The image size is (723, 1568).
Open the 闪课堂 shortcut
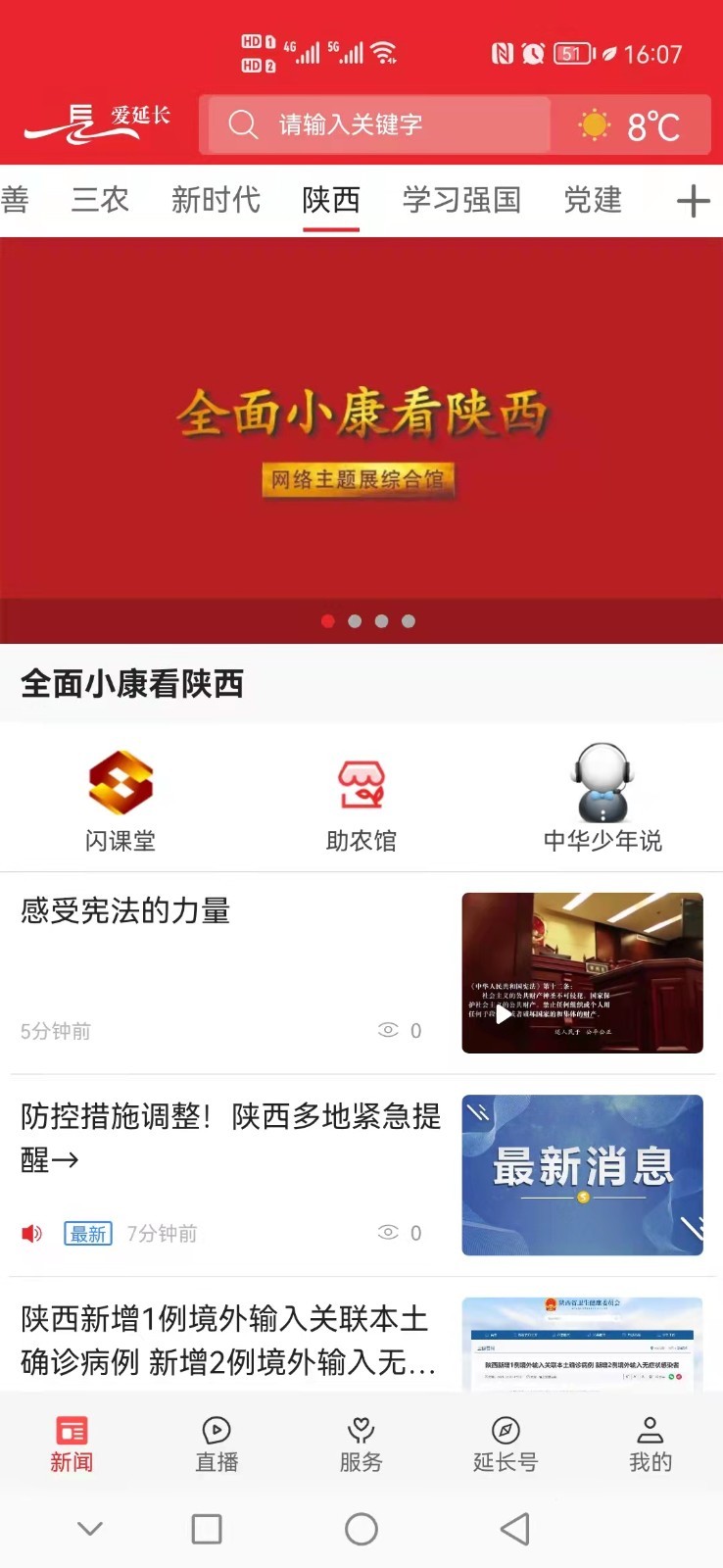(x=120, y=800)
